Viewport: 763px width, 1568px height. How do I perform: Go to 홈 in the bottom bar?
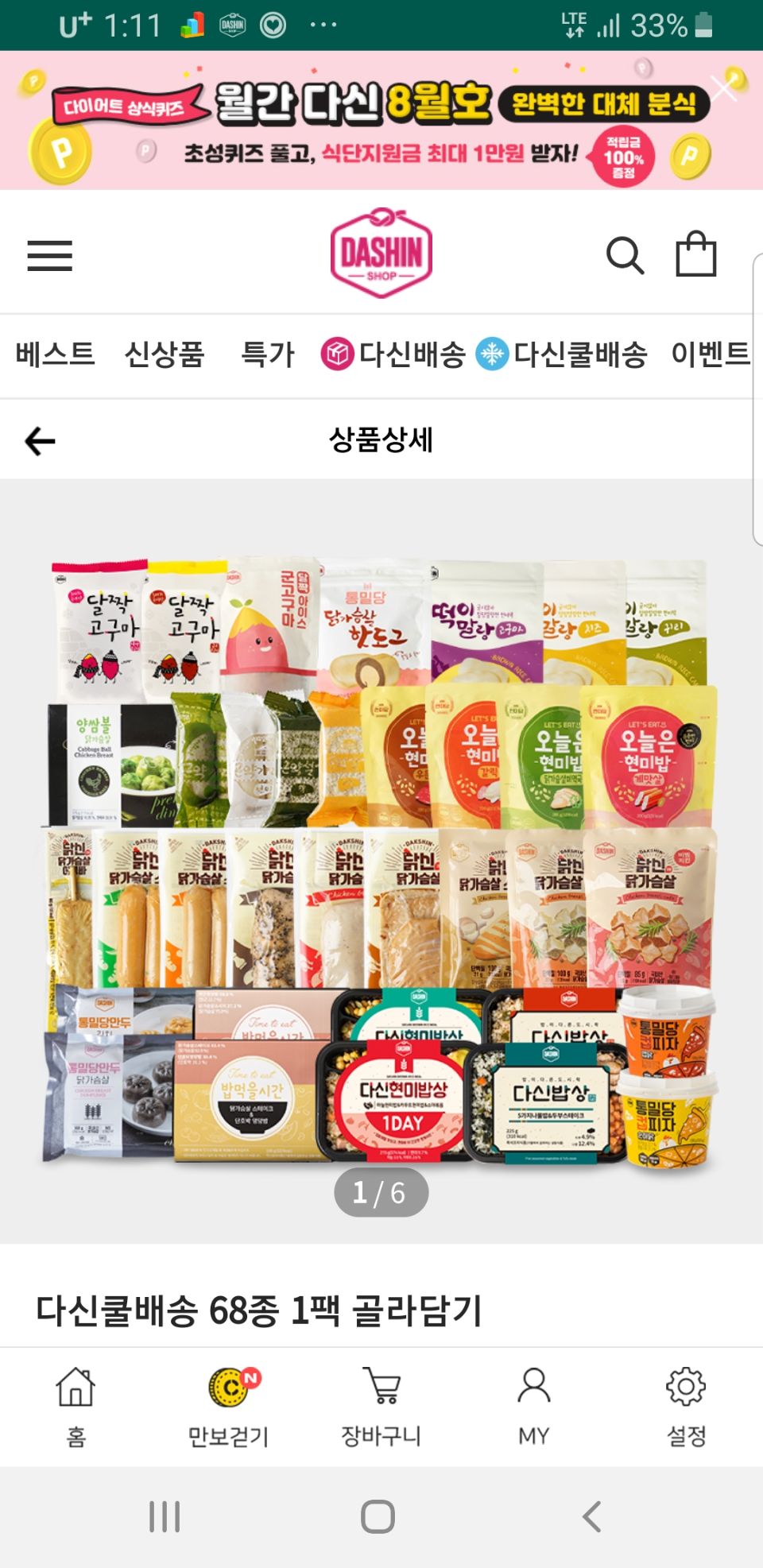tap(76, 1405)
